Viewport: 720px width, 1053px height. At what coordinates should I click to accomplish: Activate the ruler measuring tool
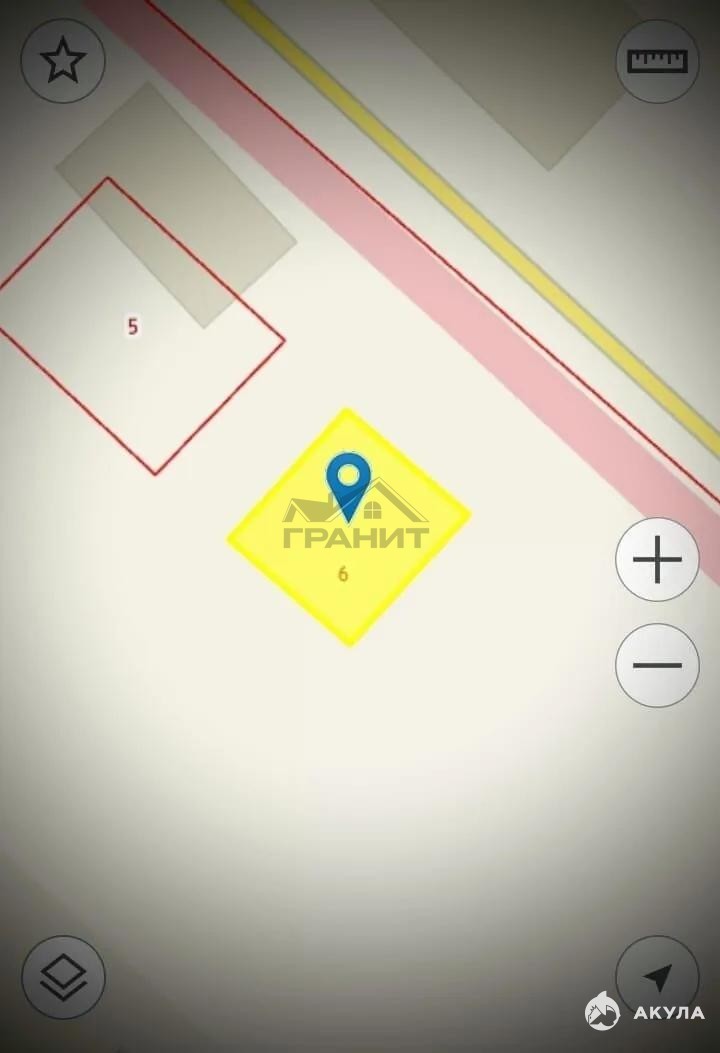click(657, 62)
